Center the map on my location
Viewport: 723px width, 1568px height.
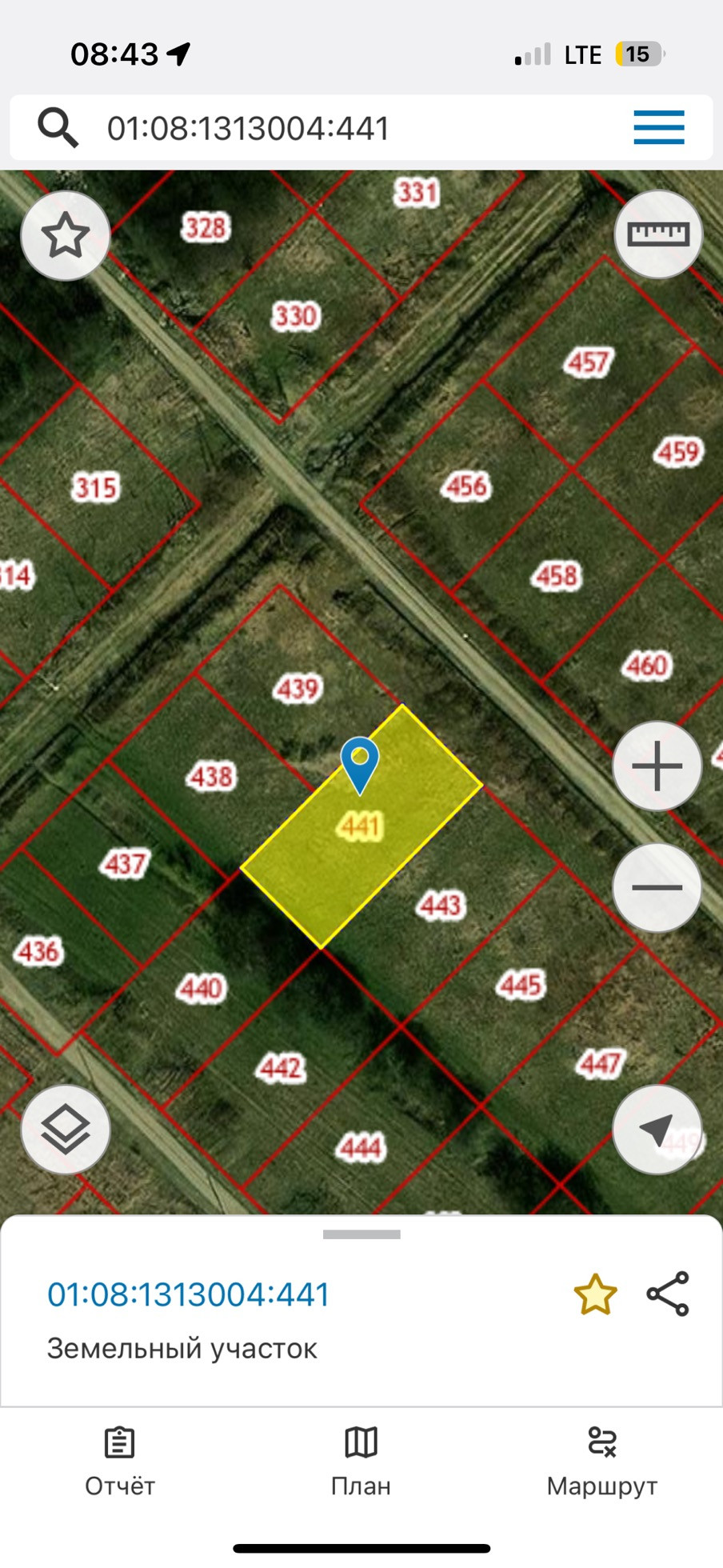[657, 1129]
